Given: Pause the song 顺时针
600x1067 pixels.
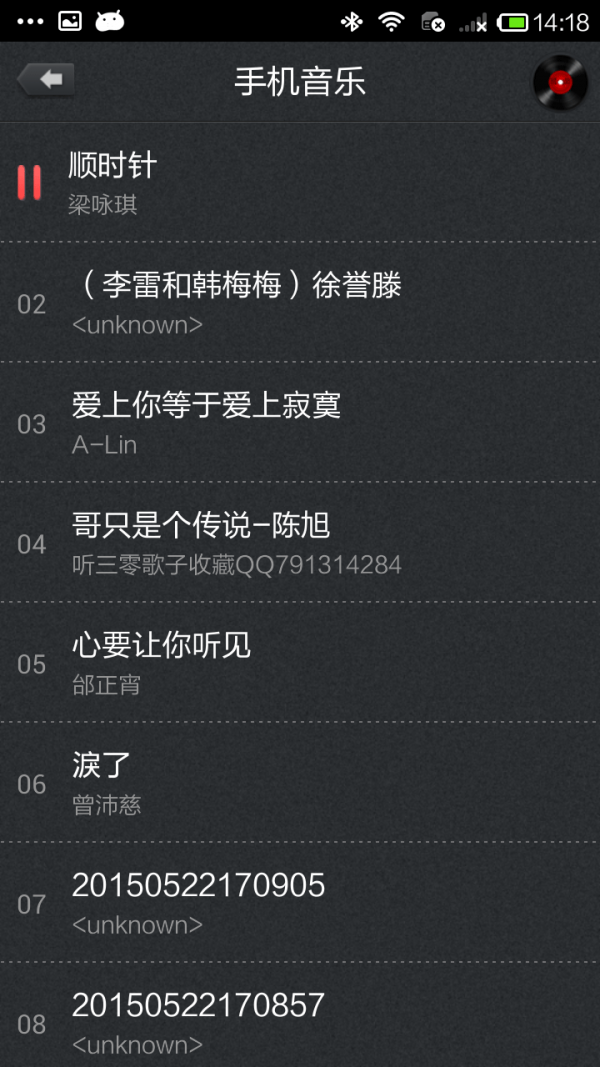Looking at the screenshot, I should (x=30, y=183).
